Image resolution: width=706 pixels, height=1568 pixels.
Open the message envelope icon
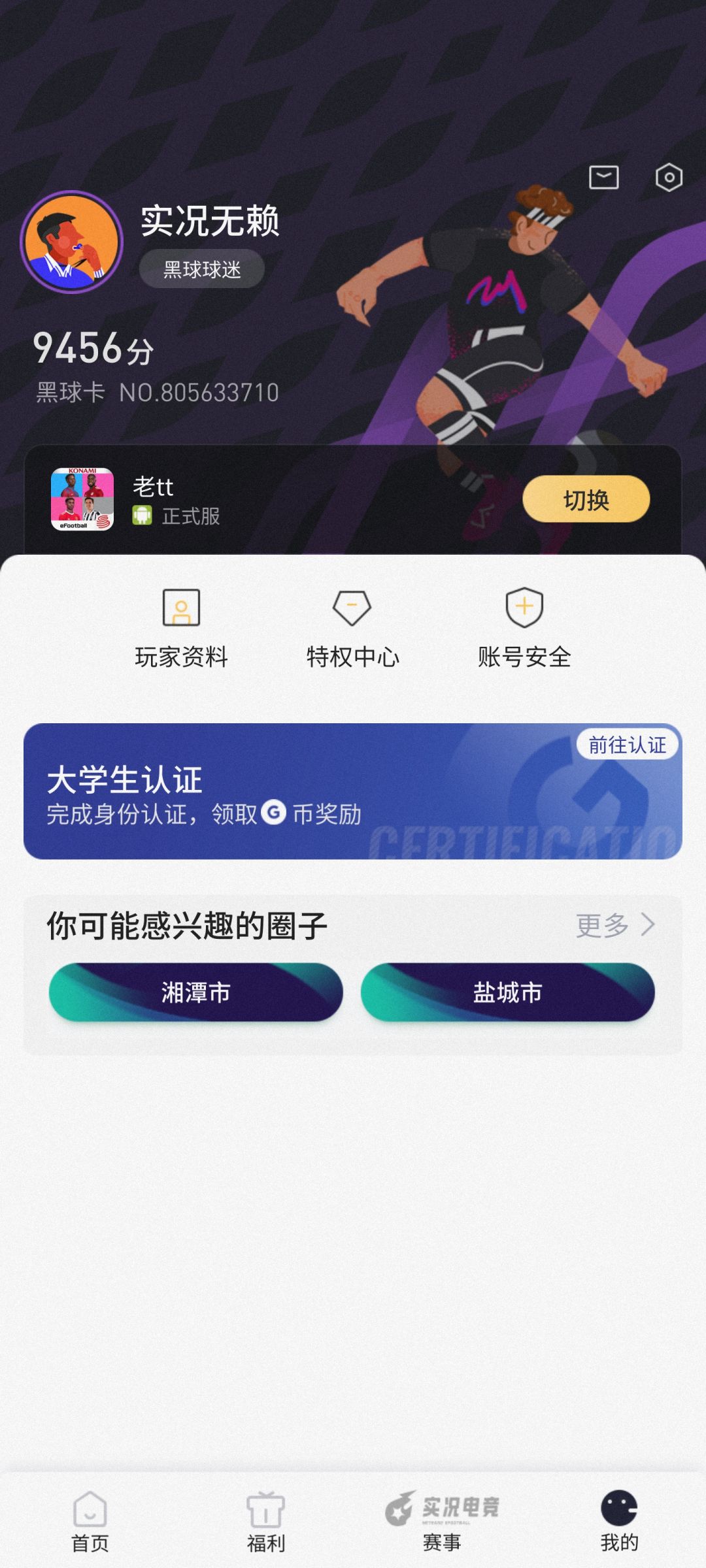click(605, 178)
